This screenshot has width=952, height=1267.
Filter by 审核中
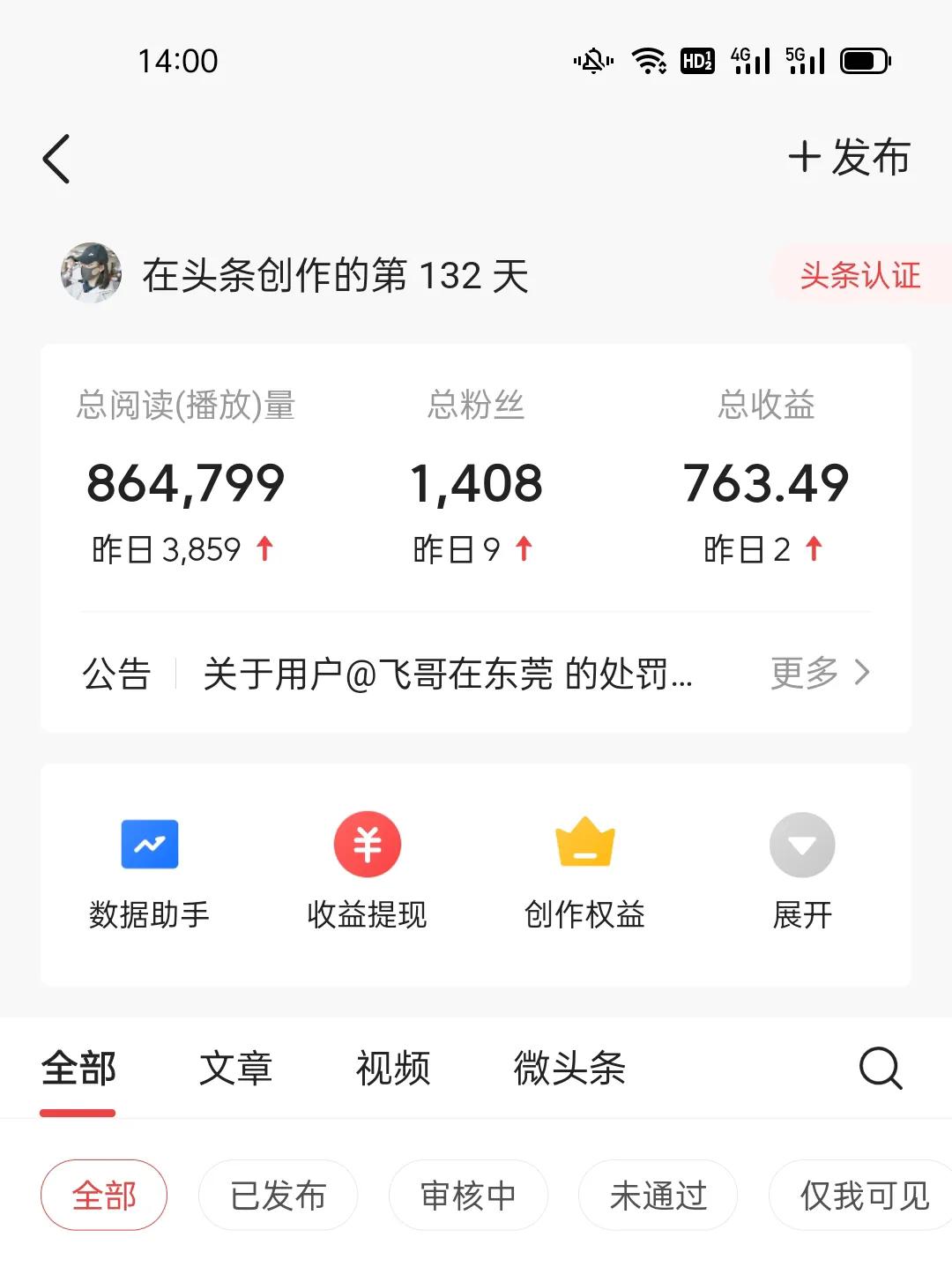click(x=468, y=1196)
